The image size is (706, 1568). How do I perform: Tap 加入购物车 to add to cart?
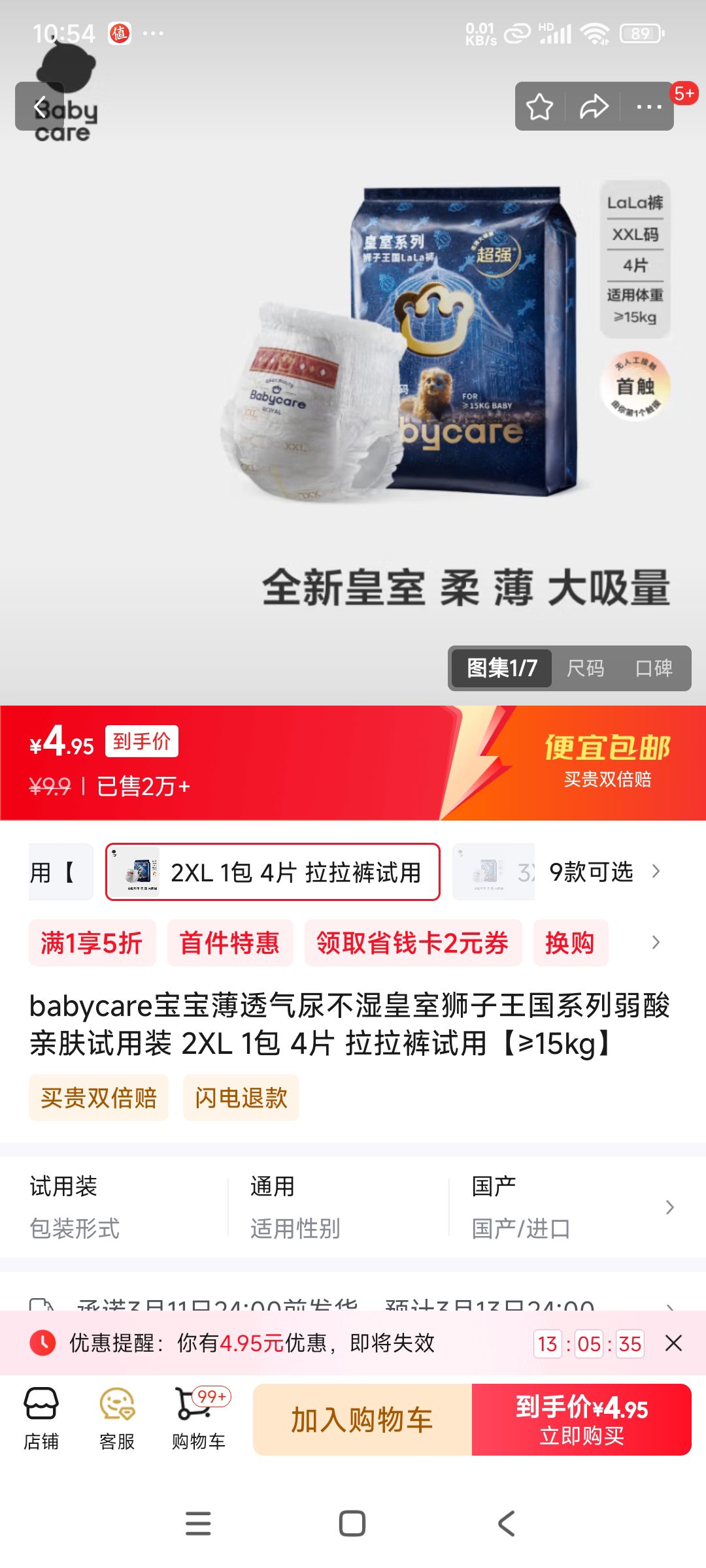362,1420
